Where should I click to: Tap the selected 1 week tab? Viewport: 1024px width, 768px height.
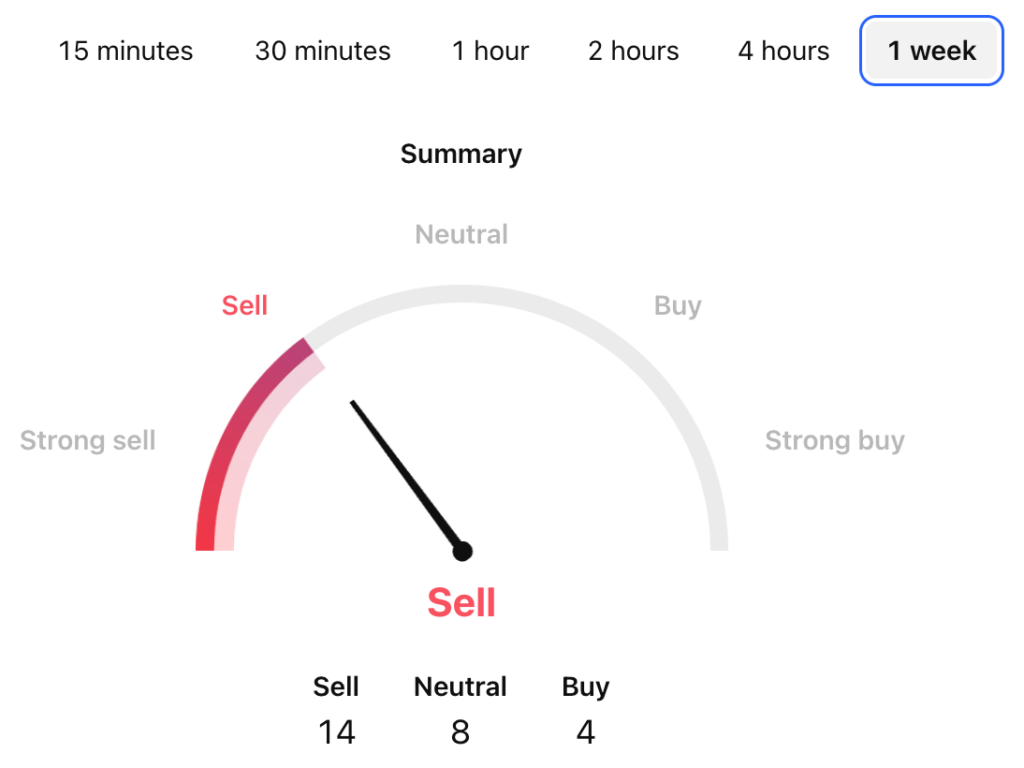[x=931, y=51]
